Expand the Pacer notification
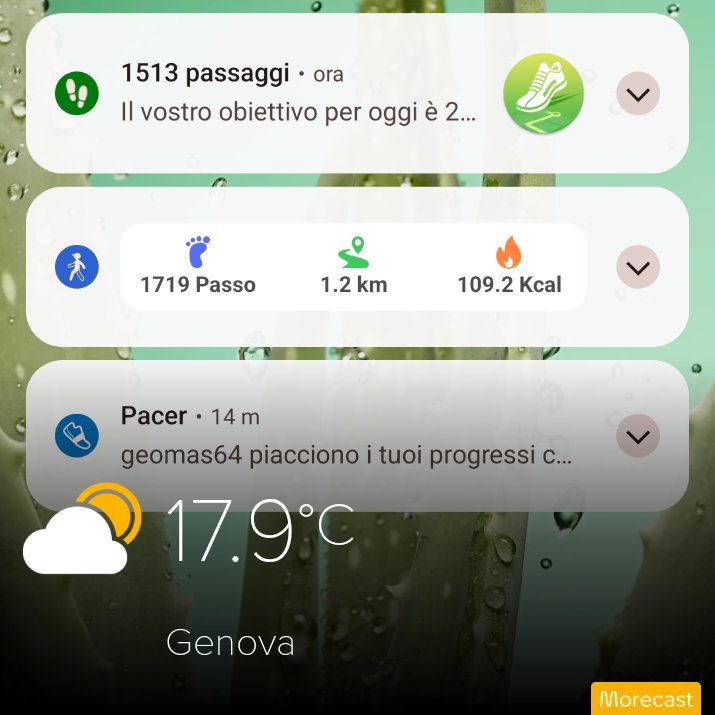715x715 pixels. pyautogui.click(x=637, y=436)
